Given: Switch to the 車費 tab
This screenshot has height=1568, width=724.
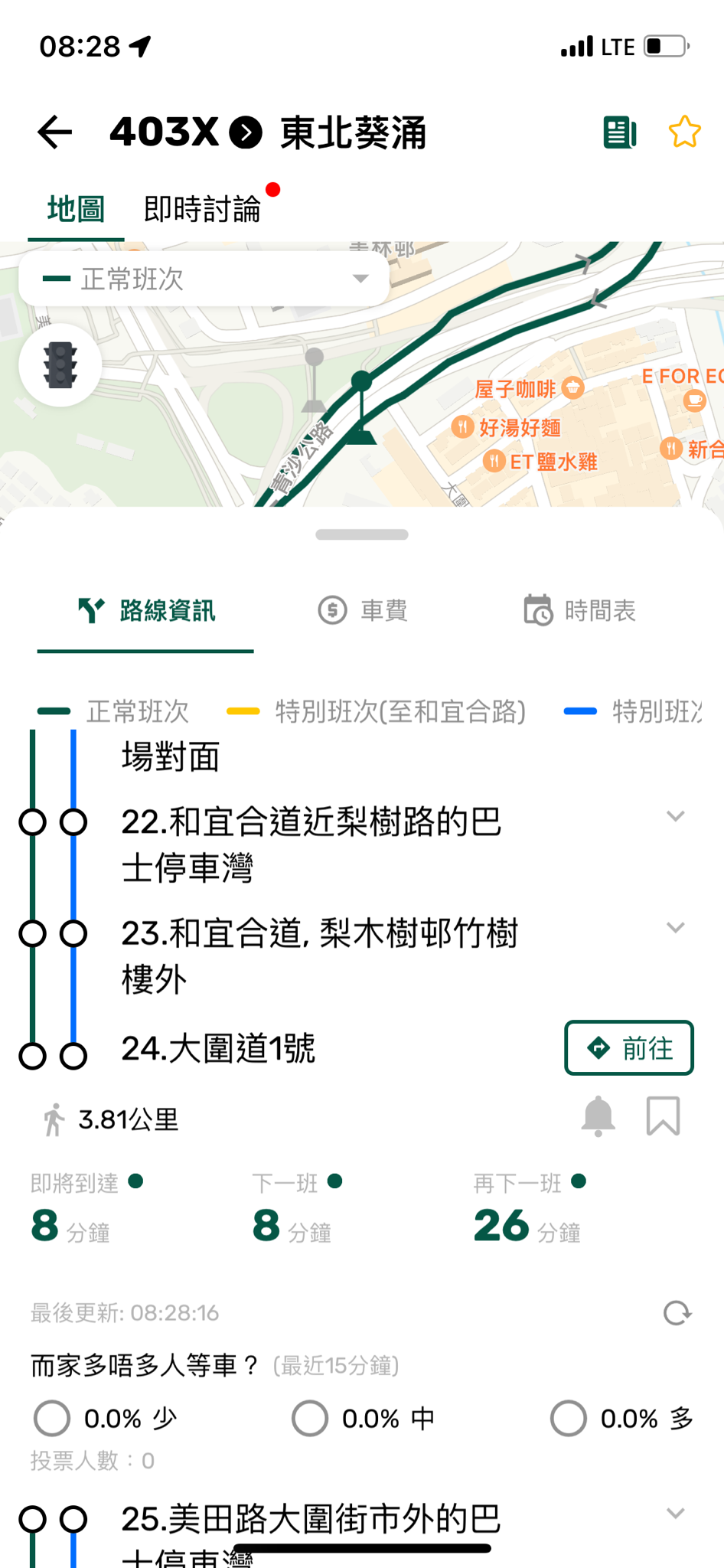Looking at the screenshot, I should pyautogui.click(x=363, y=611).
